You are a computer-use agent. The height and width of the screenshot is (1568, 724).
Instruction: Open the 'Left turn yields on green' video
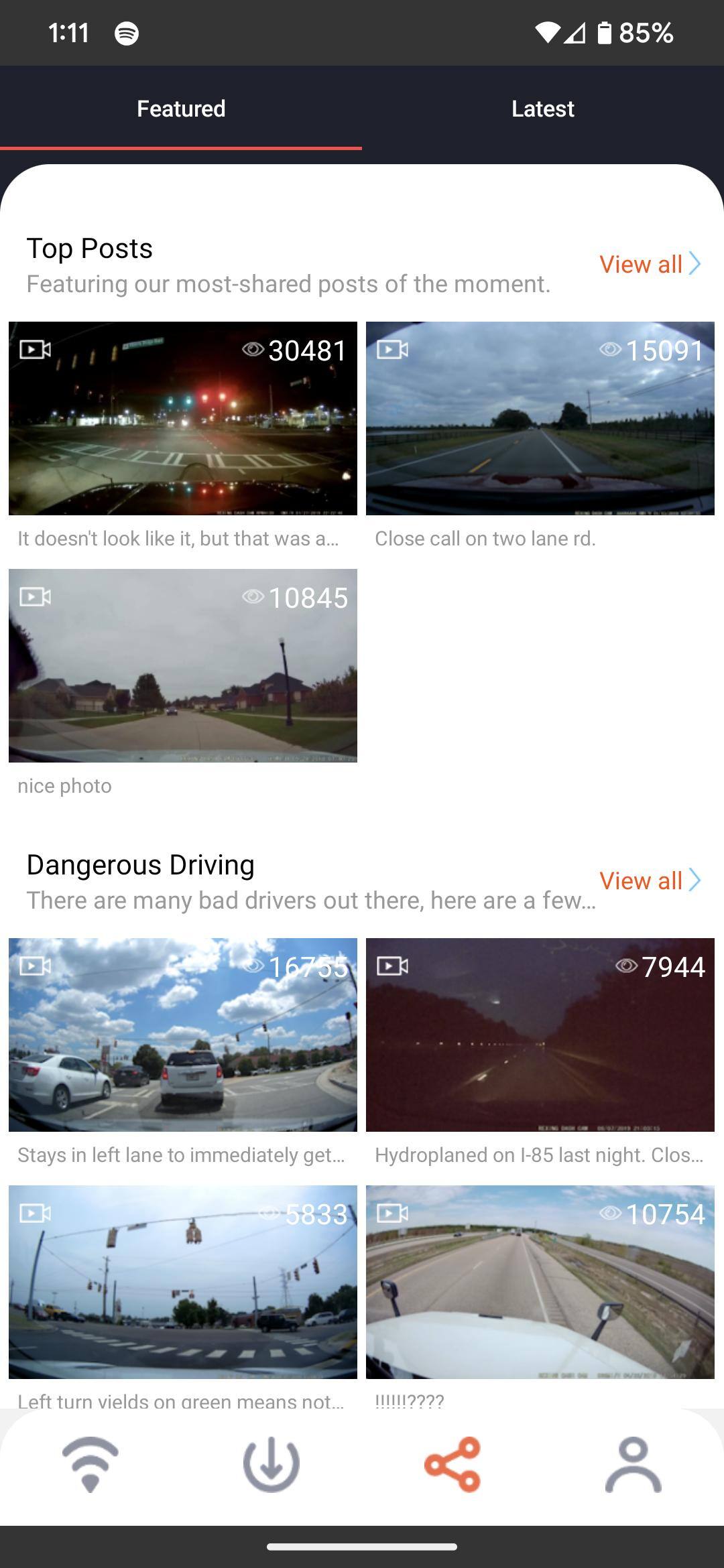(182, 1281)
